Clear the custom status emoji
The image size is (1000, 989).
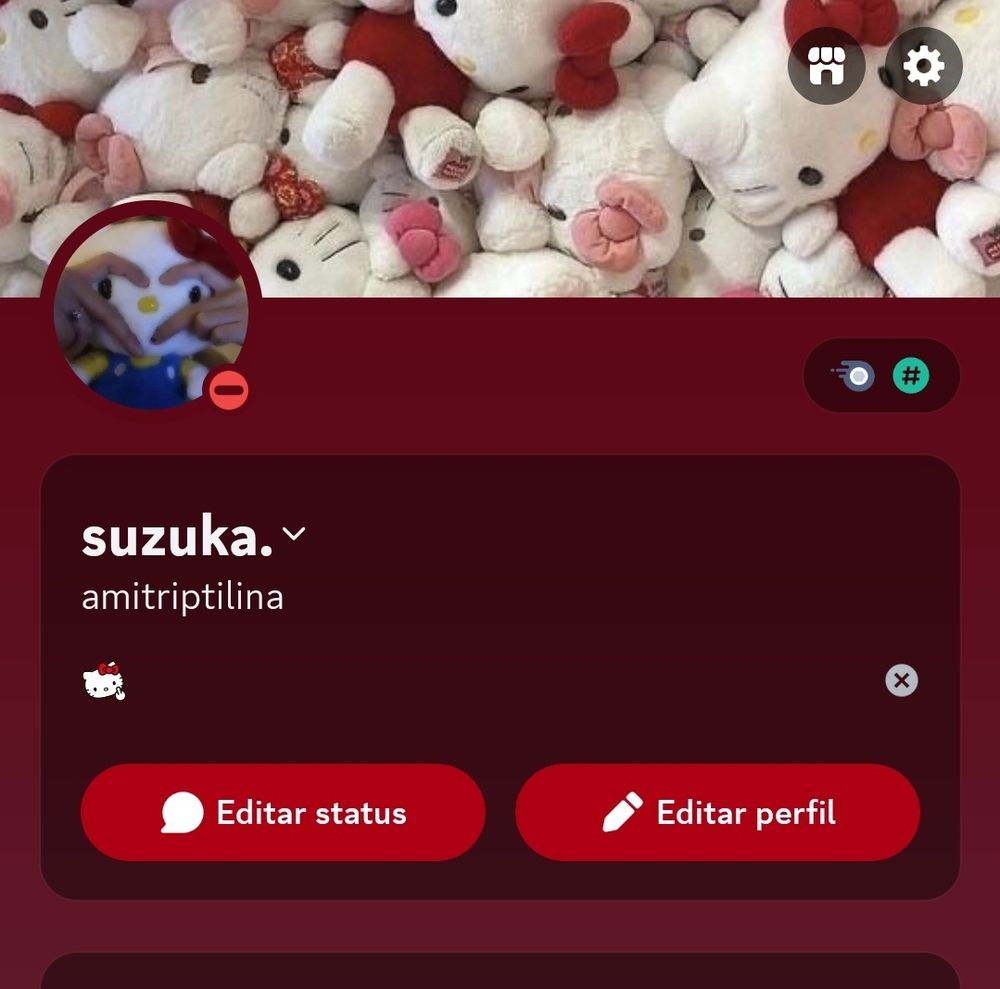tap(901, 680)
